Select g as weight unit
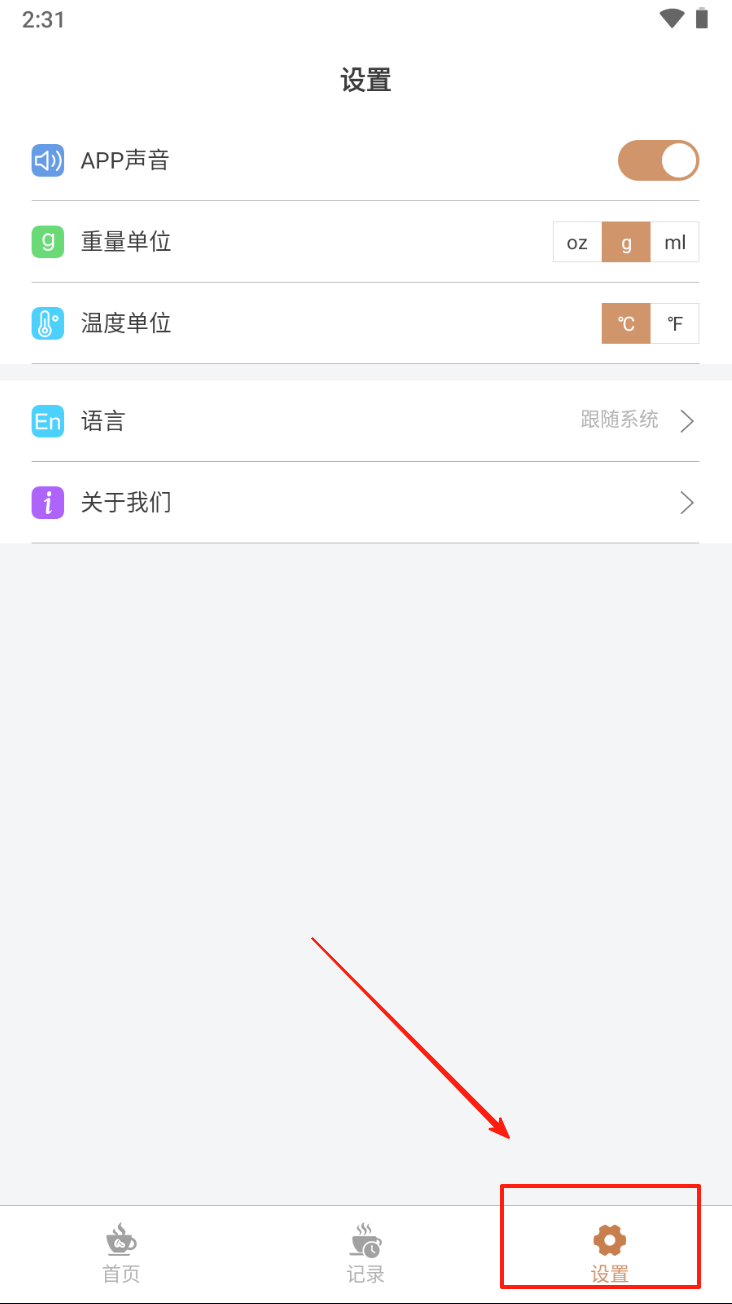This screenshot has width=732, height=1304. [626, 242]
